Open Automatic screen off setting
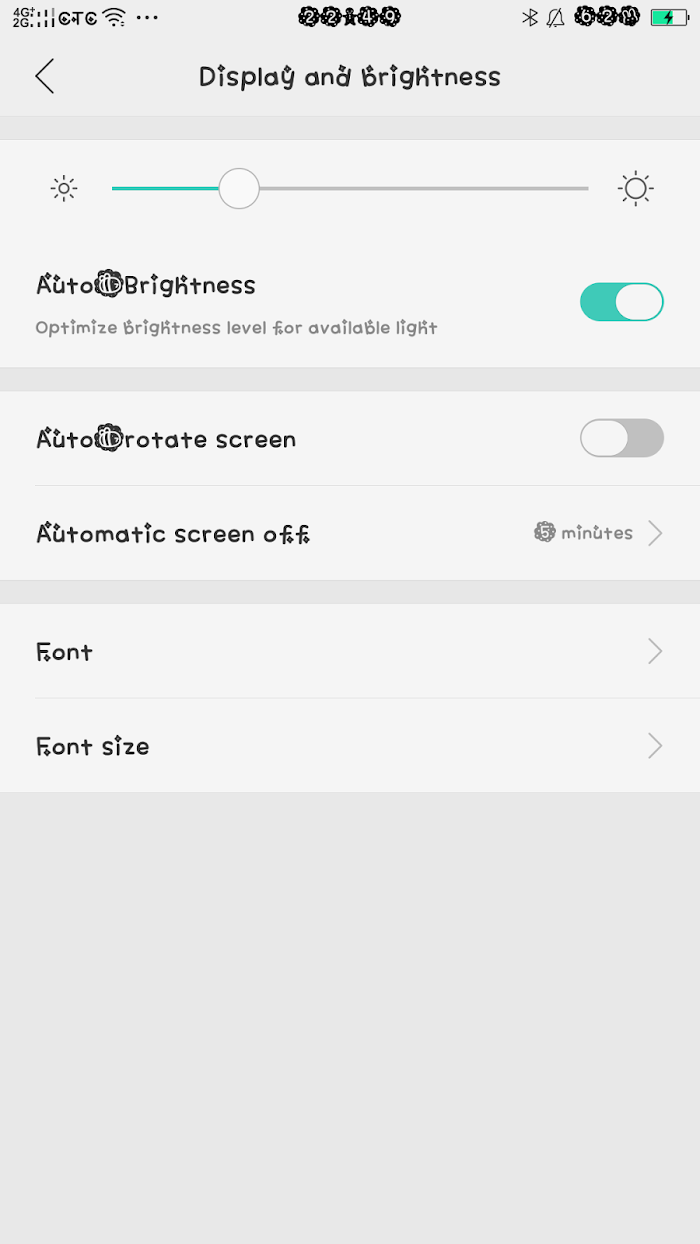The height and width of the screenshot is (1244, 700). tap(350, 533)
